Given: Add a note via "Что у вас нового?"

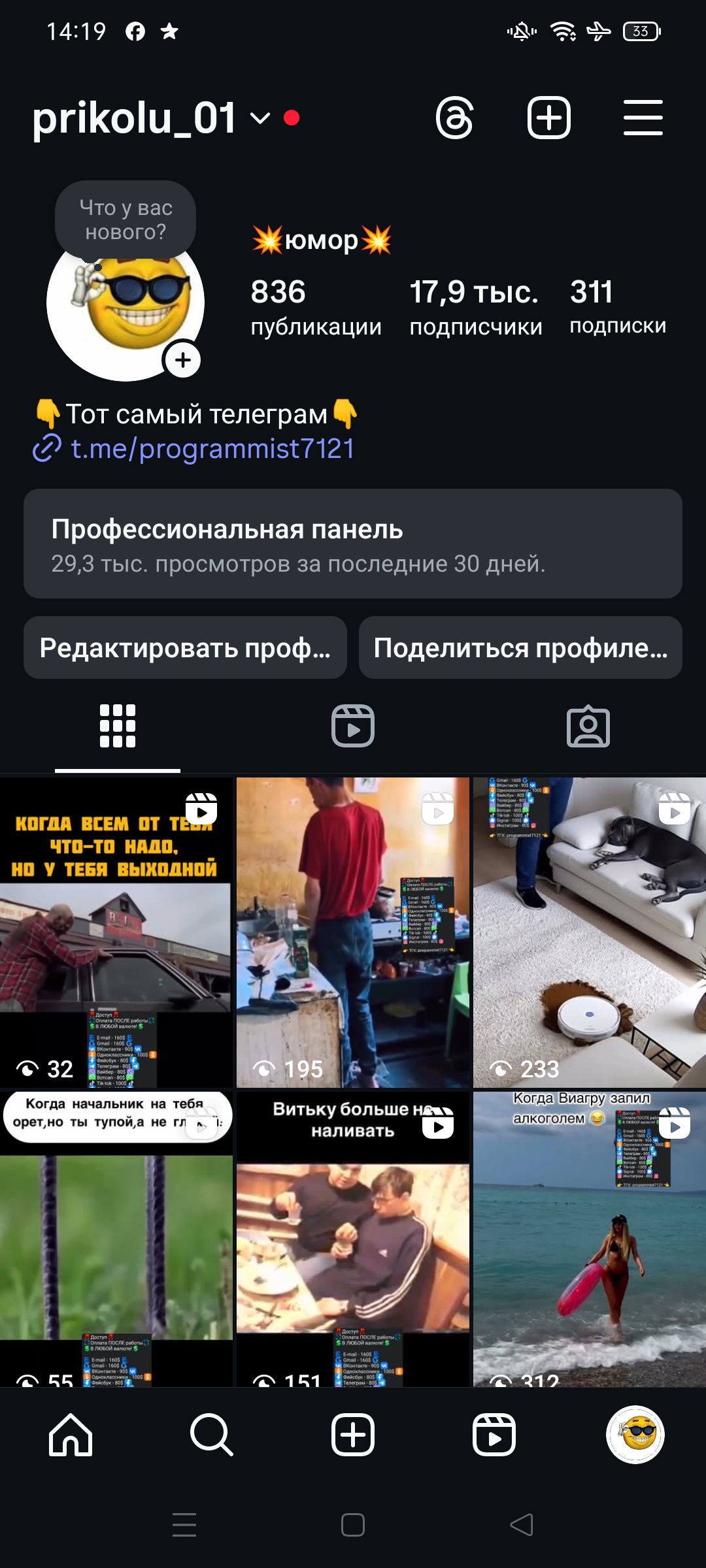Looking at the screenshot, I should 126,220.
